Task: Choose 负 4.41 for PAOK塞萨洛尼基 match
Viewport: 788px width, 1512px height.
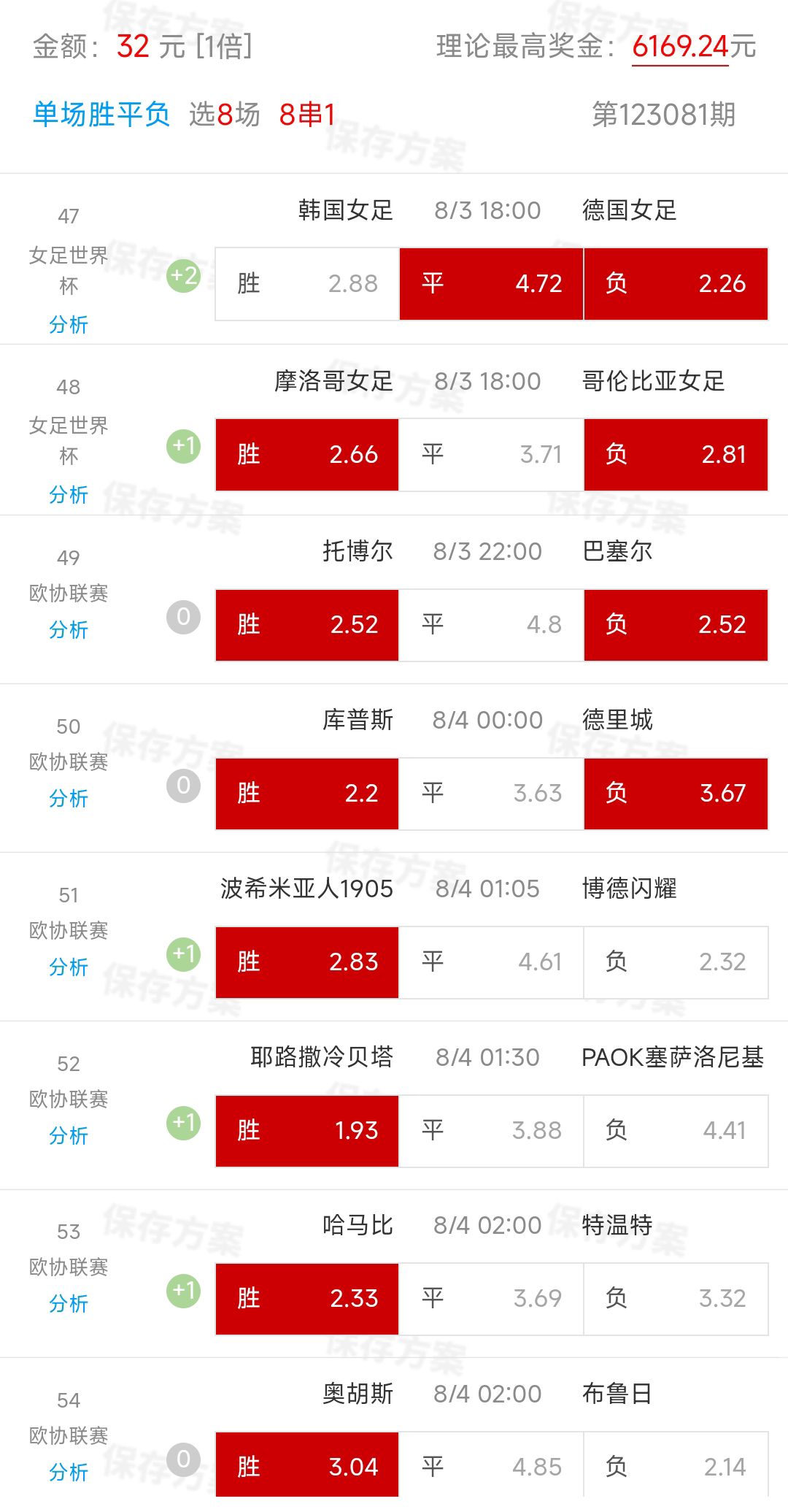Action: [676, 1130]
